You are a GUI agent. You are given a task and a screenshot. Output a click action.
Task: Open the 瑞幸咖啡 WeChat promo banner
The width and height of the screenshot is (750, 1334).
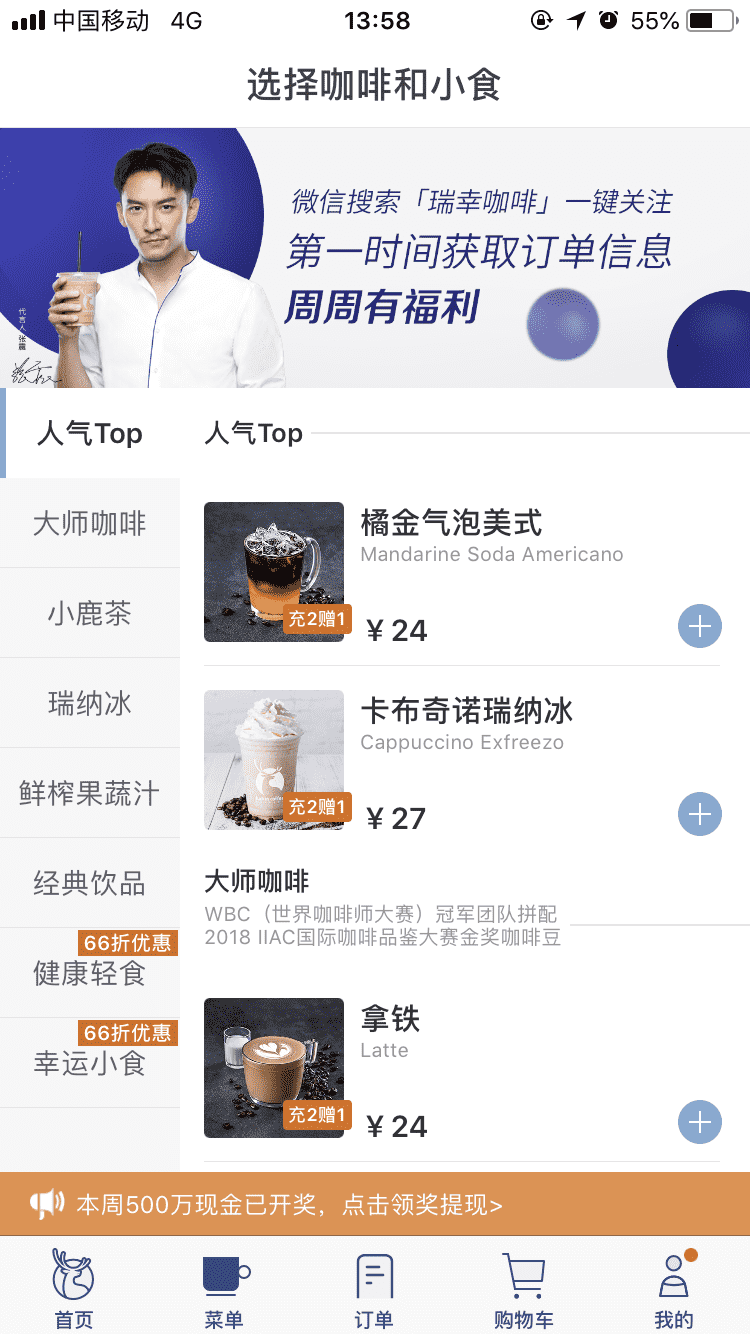375,258
